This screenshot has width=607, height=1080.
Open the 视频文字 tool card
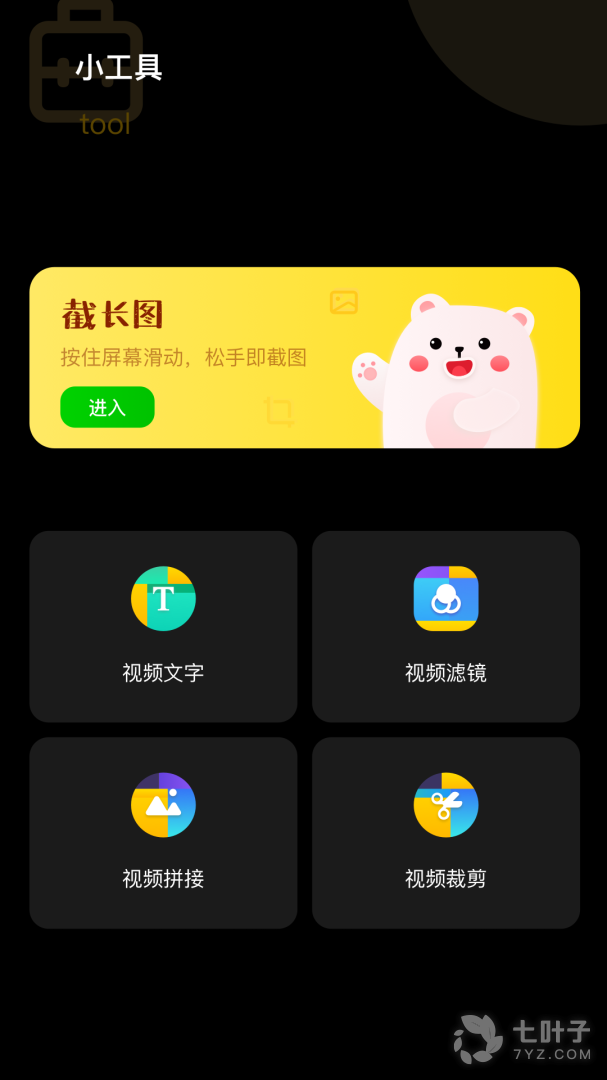pos(163,626)
